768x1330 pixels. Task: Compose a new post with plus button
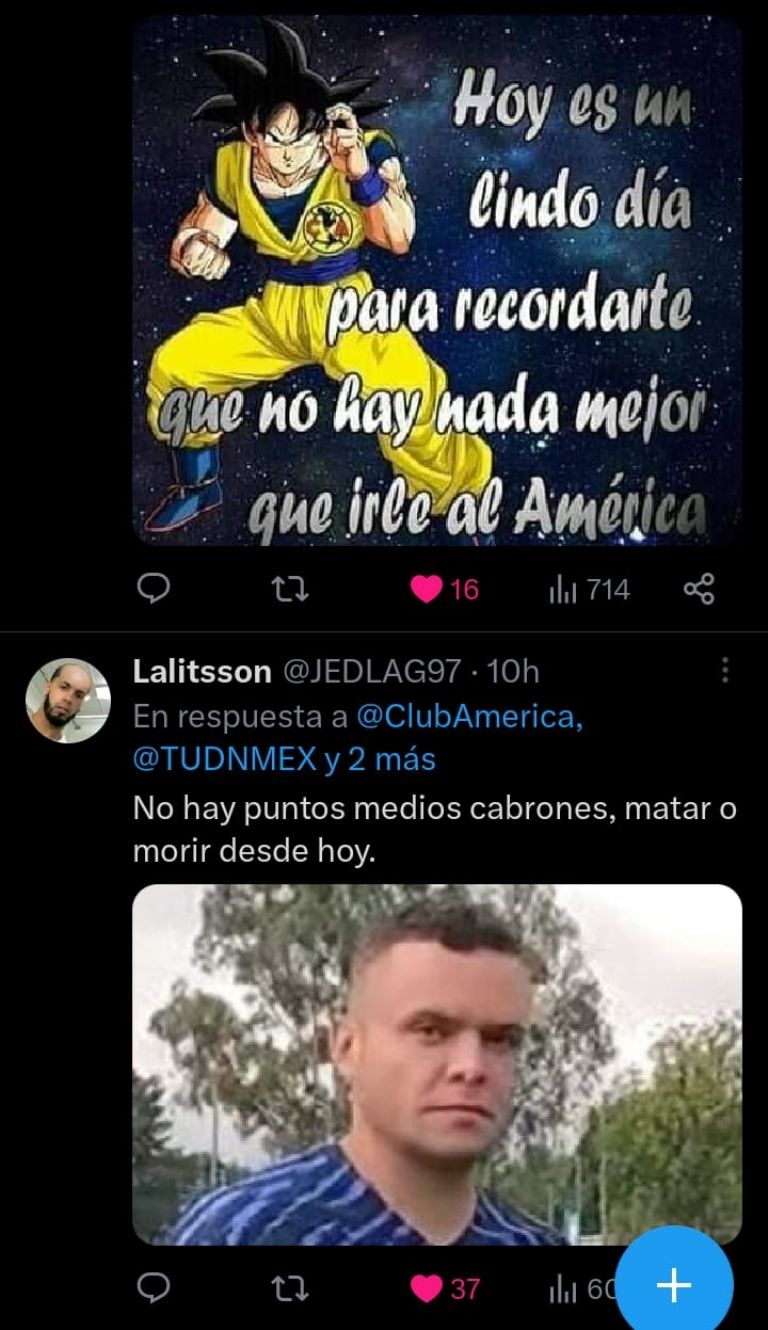pos(674,1284)
